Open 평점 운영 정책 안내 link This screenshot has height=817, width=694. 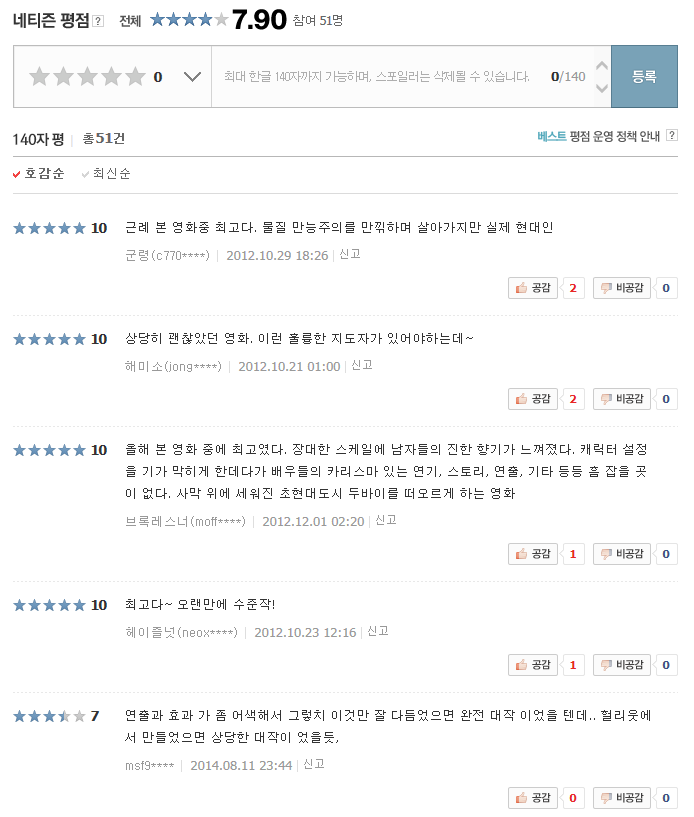614,137
